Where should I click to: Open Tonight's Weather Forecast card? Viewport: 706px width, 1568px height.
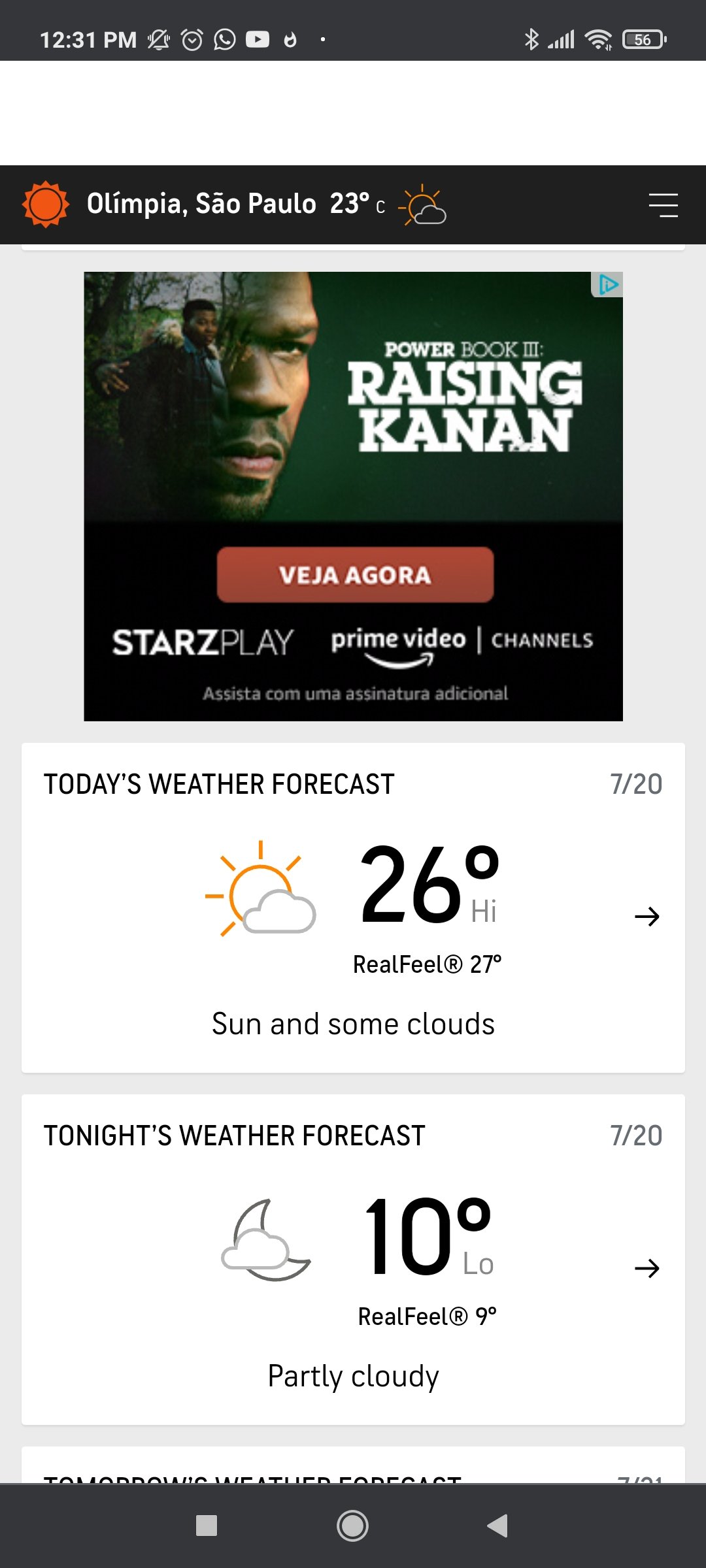click(353, 1260)
